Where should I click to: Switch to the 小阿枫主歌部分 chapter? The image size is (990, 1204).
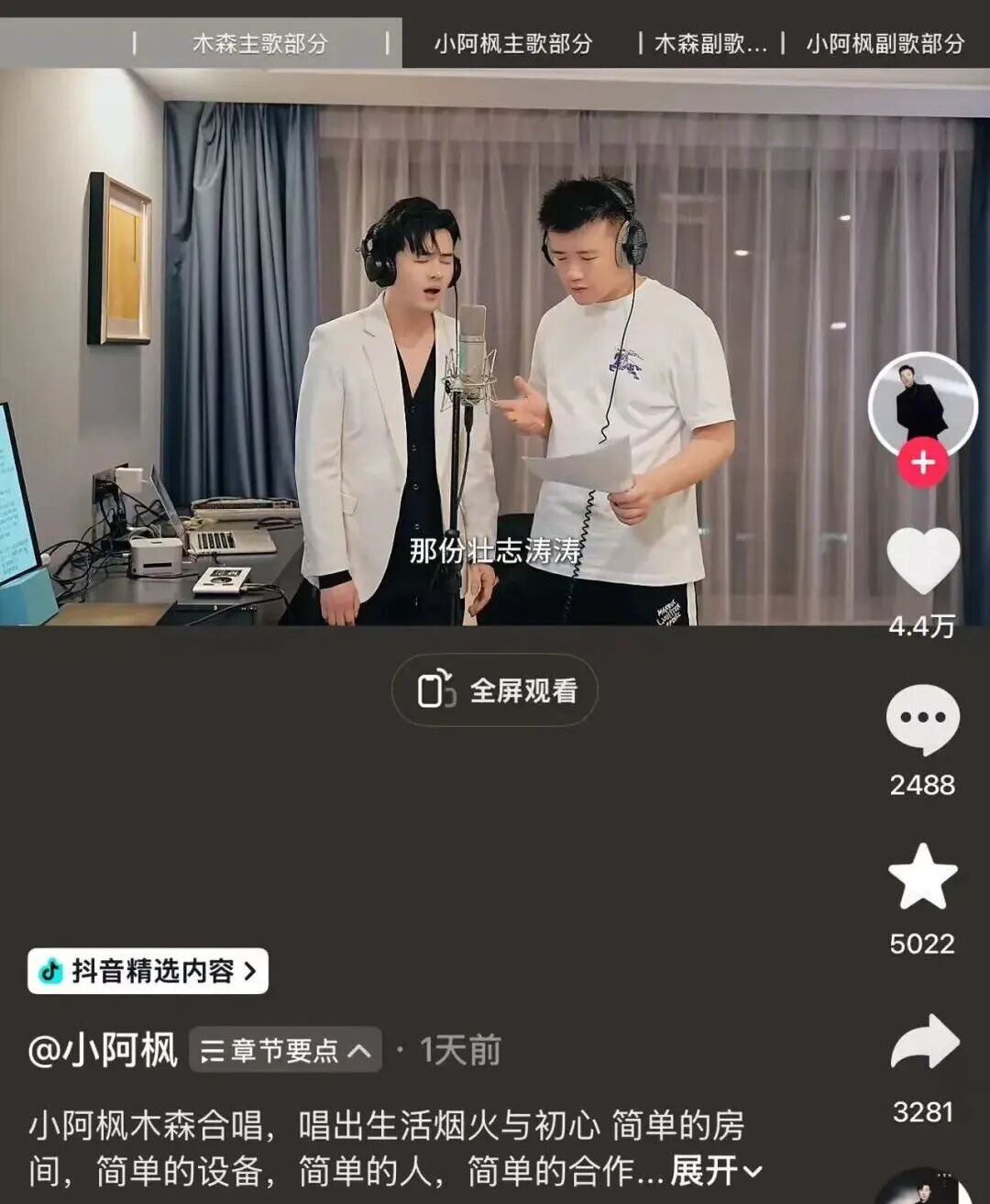[x=513, y=43]
